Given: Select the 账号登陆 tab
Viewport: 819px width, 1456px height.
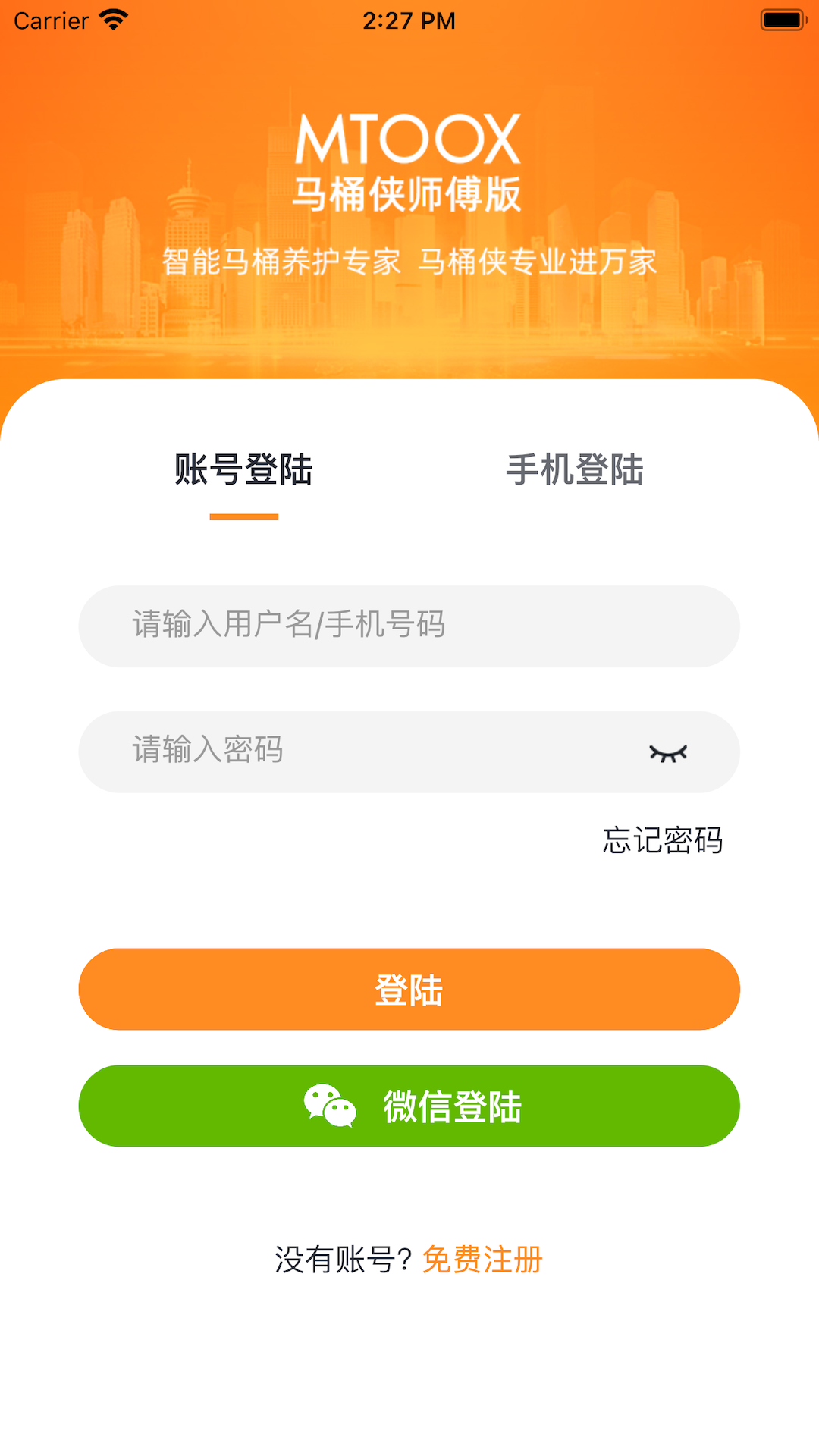Looking at the screenshot, I should 244,470.
